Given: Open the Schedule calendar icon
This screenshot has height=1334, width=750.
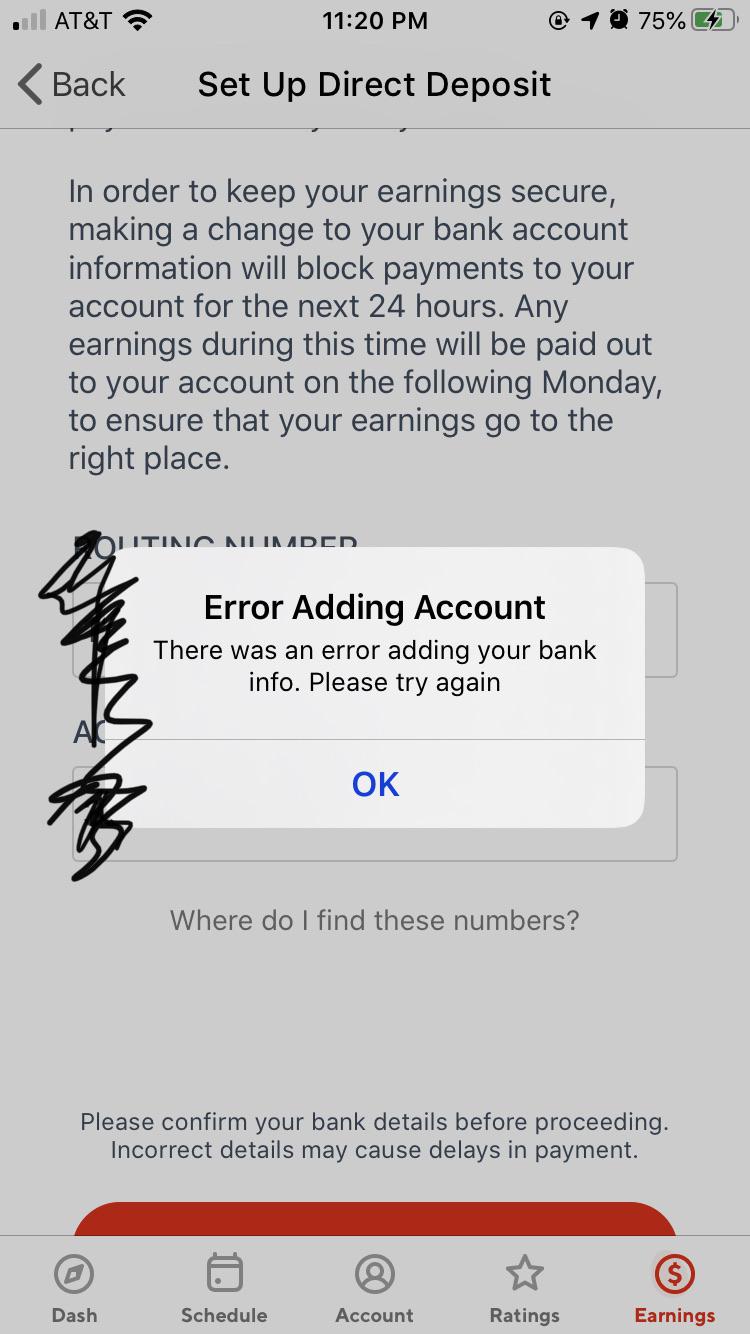Looking at the screenshot, I should click(x=224, y=1273).
